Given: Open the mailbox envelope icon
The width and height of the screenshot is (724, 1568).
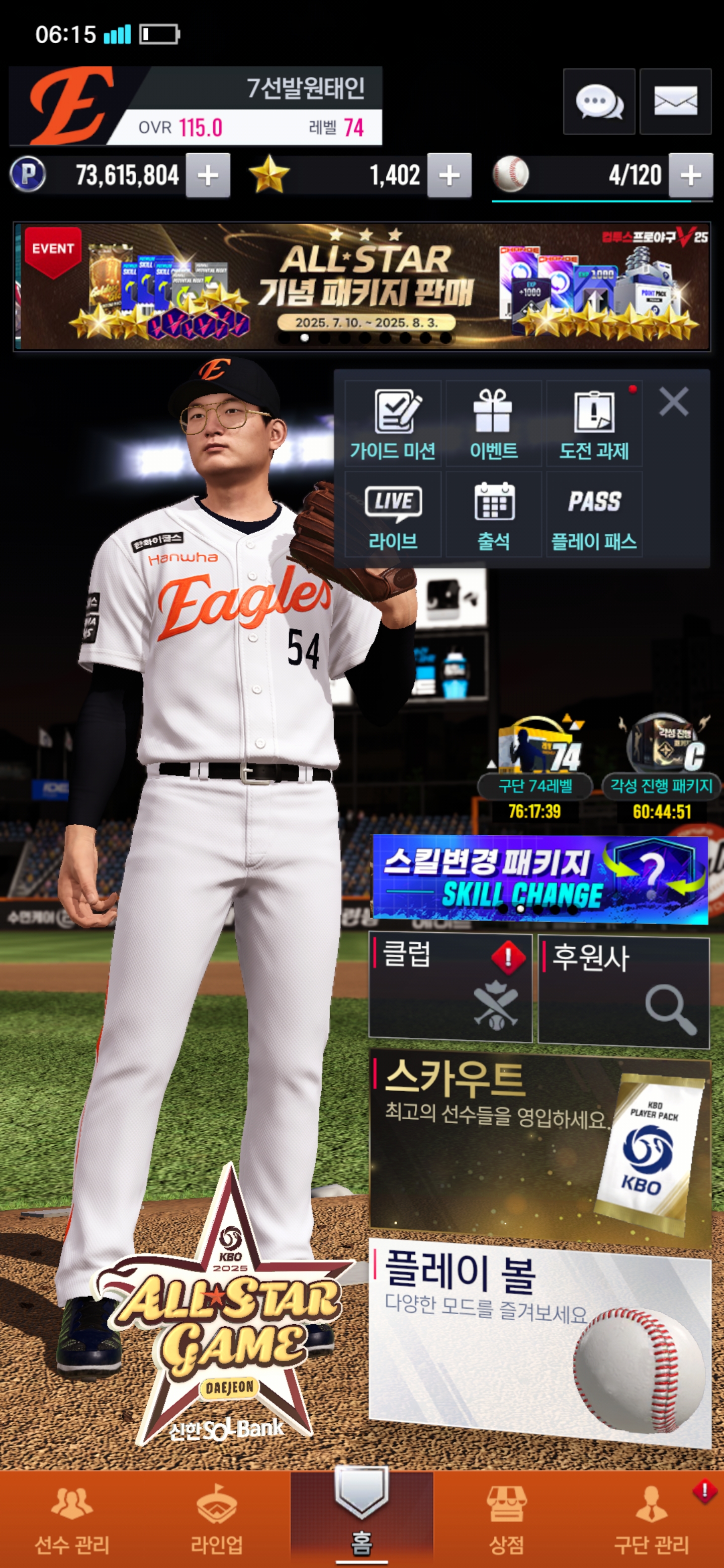Looking at the screenshot, I should 675,101.
